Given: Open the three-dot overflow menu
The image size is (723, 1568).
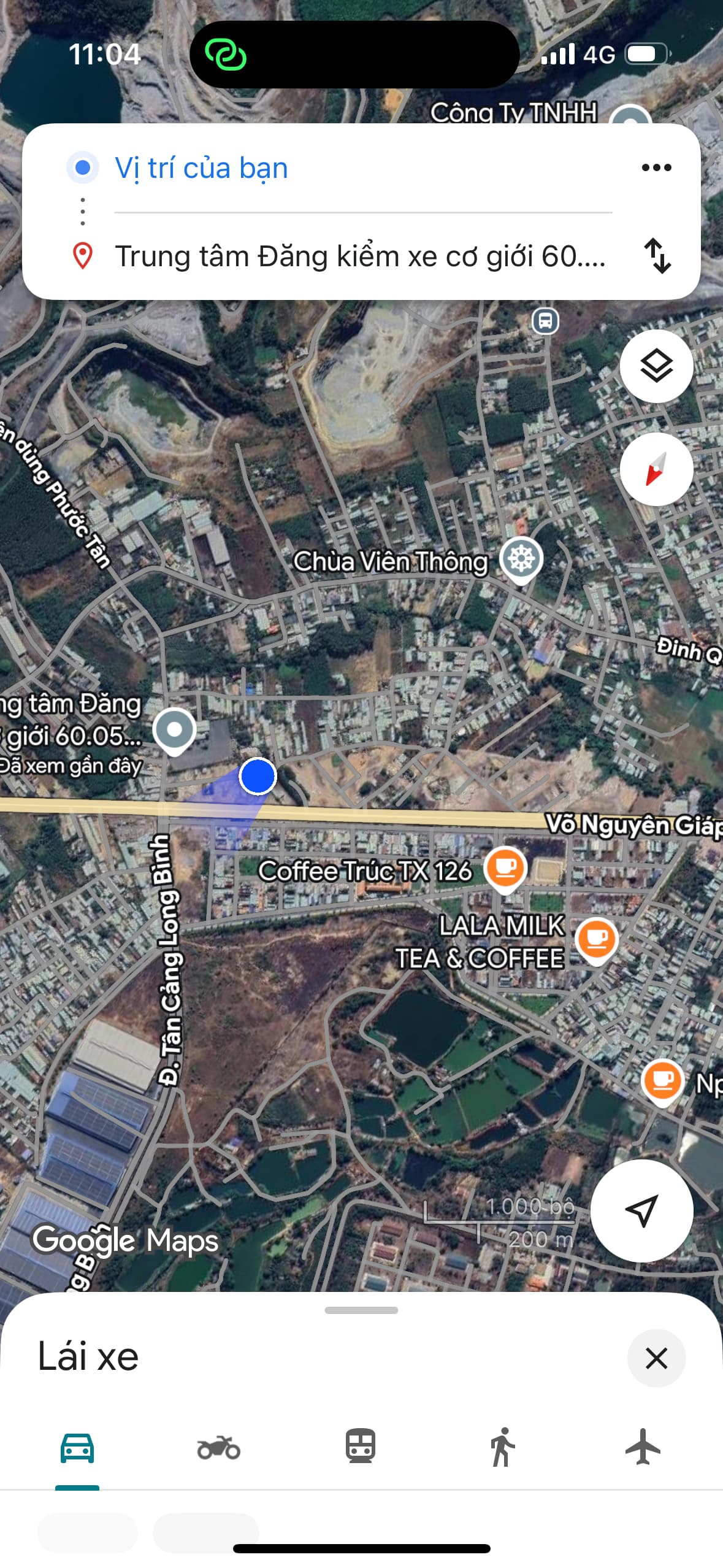Looking at the screenshot, I should coord(656,167).
